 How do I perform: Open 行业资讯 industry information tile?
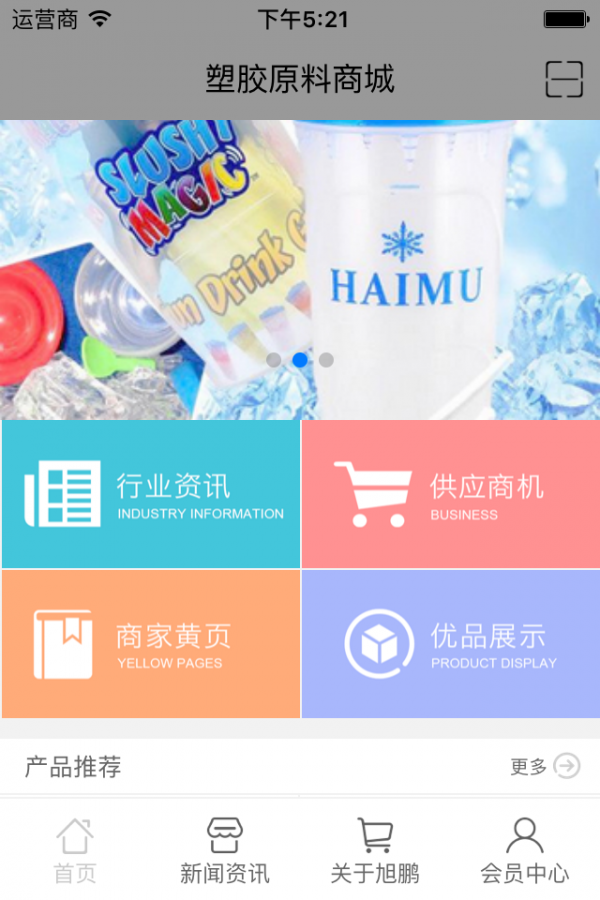(x=151, y=494)
